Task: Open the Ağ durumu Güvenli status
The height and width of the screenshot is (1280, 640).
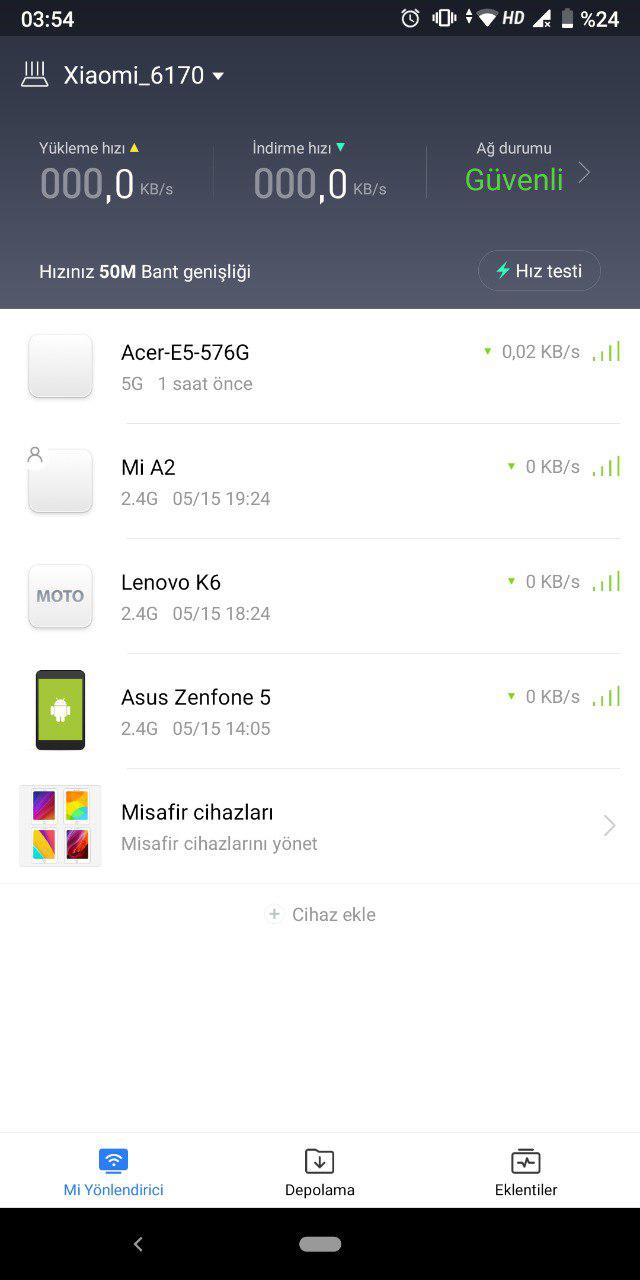Action: point(528,170)
